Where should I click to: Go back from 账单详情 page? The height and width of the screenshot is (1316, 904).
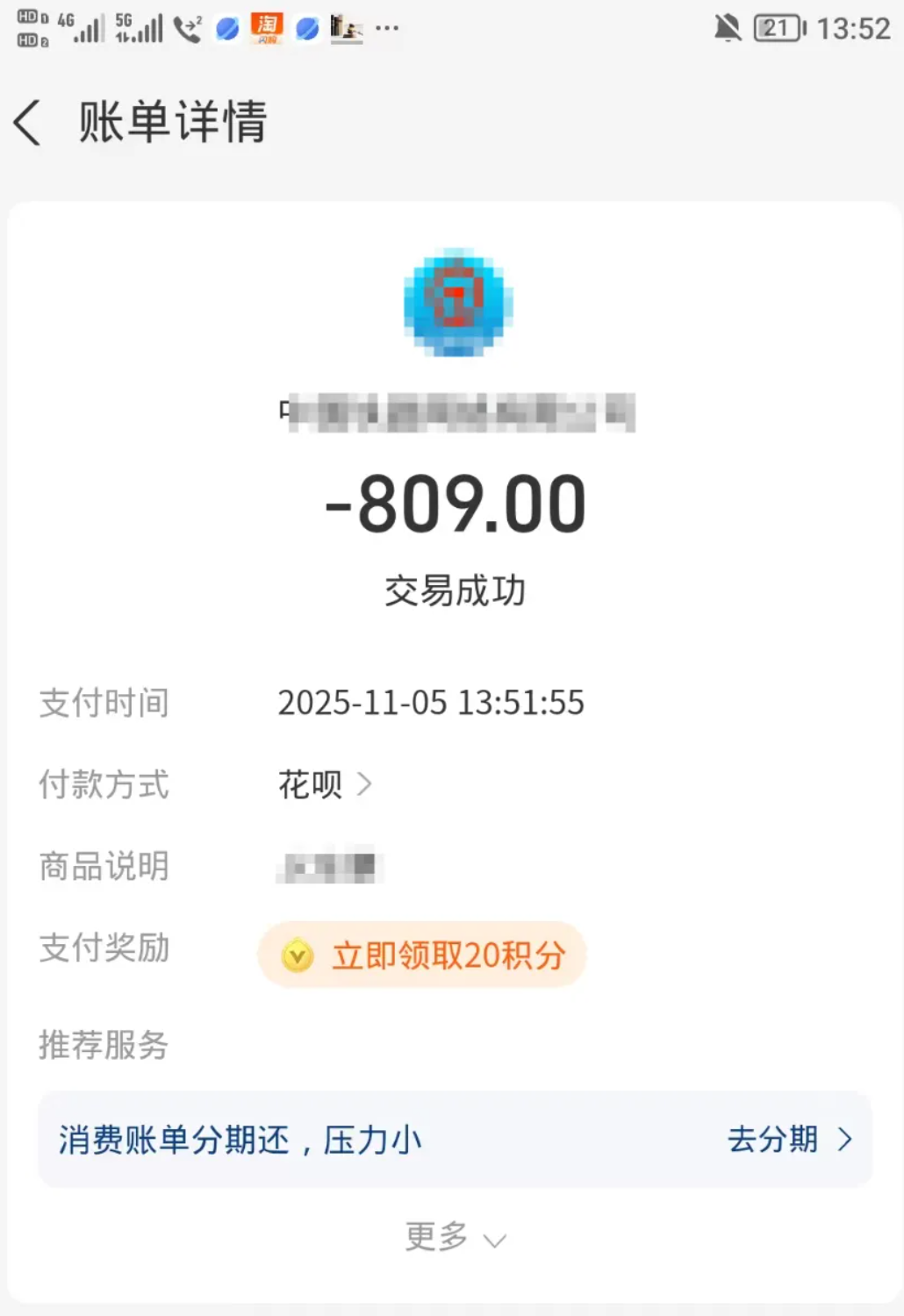tap(28, 122)
